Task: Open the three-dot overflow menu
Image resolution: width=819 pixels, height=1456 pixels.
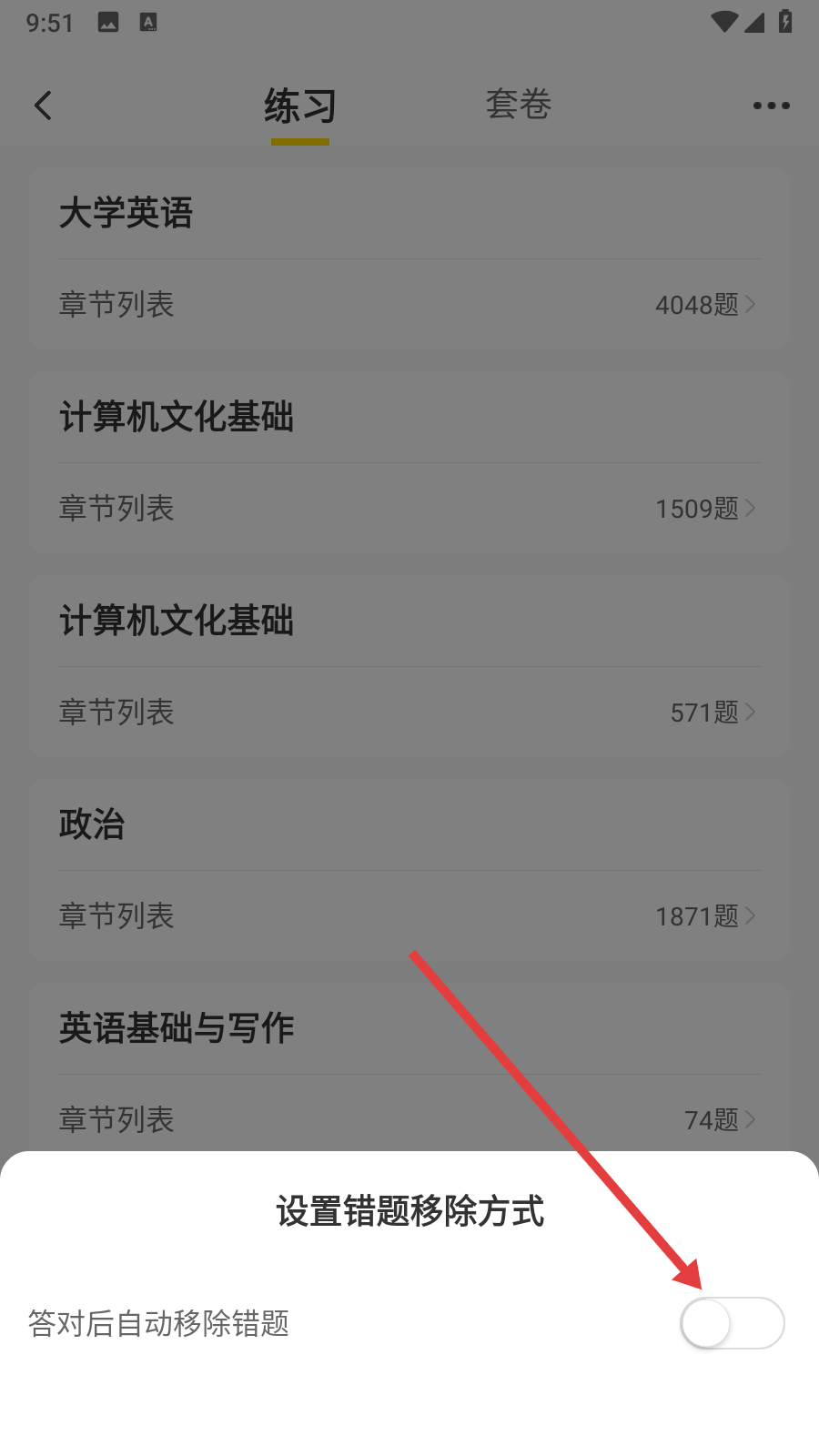Action: pyautogui.click(x=771, y=106)
